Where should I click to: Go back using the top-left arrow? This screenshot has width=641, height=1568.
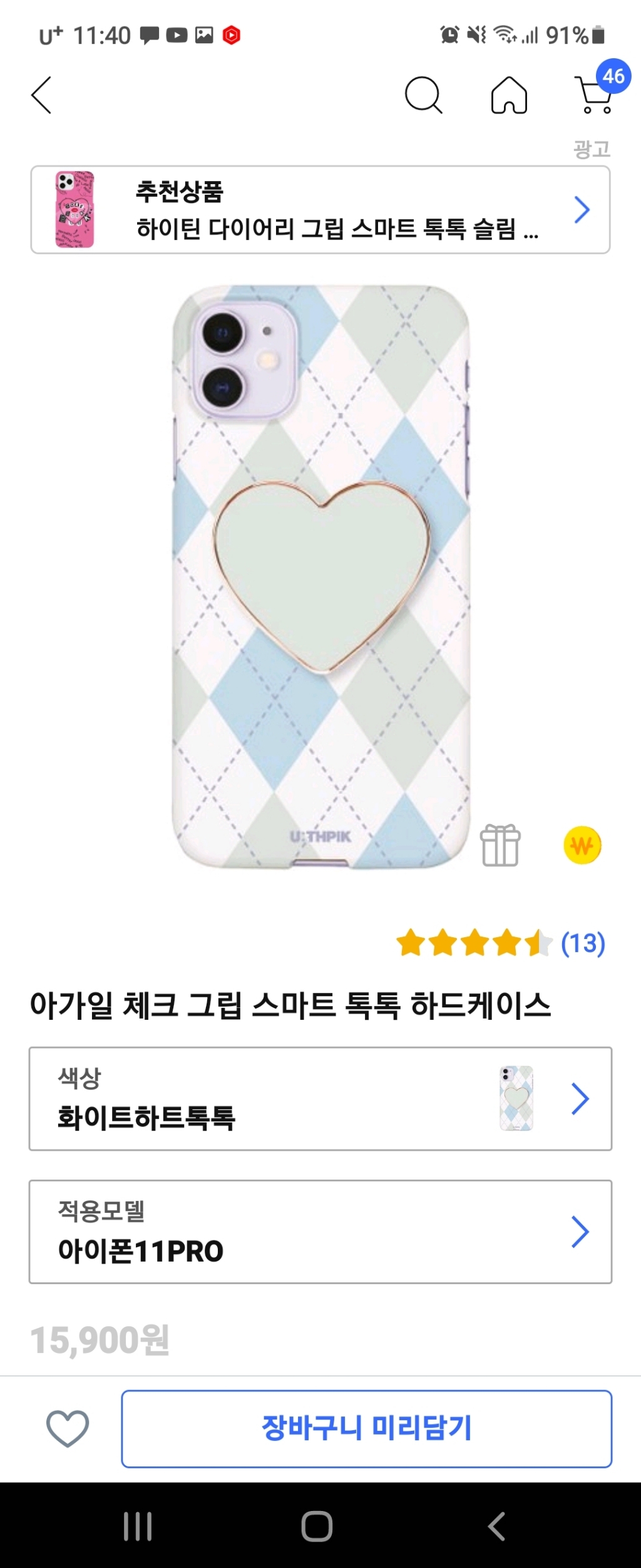pyautogui.click(x=41, y=95)
